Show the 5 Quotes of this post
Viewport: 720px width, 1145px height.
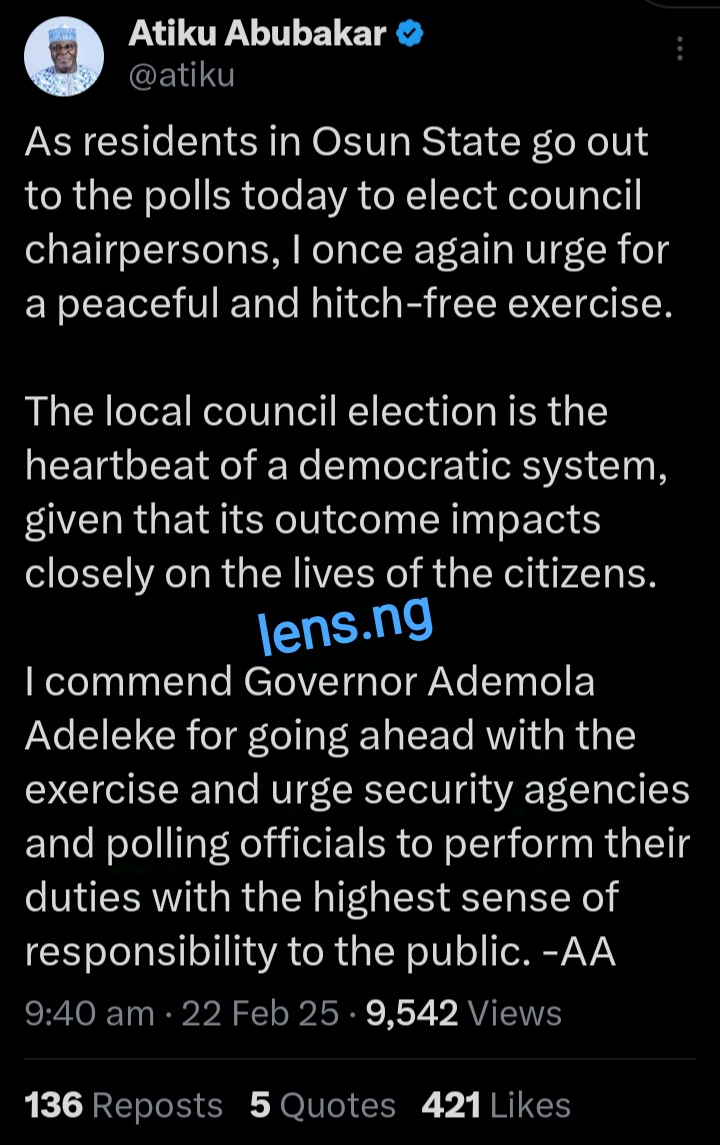tap(322, 1105)
